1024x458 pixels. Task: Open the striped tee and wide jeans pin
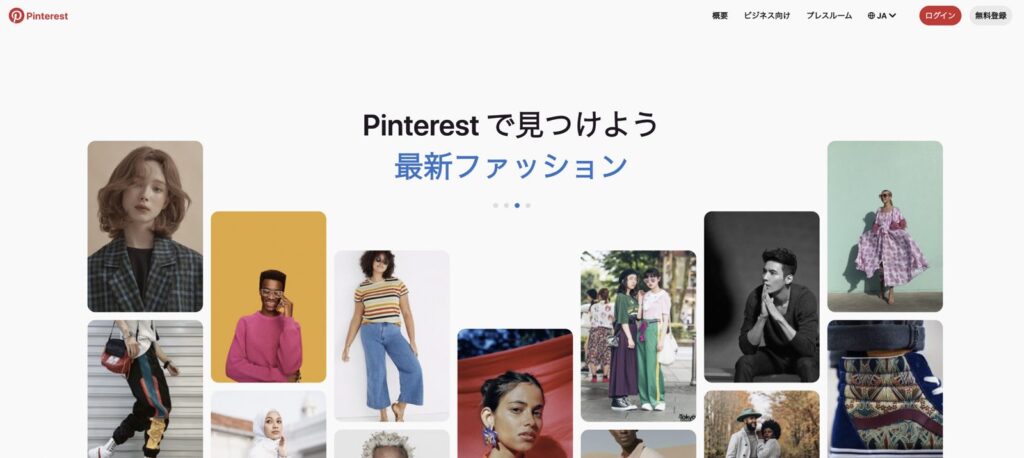coord(391,335)
